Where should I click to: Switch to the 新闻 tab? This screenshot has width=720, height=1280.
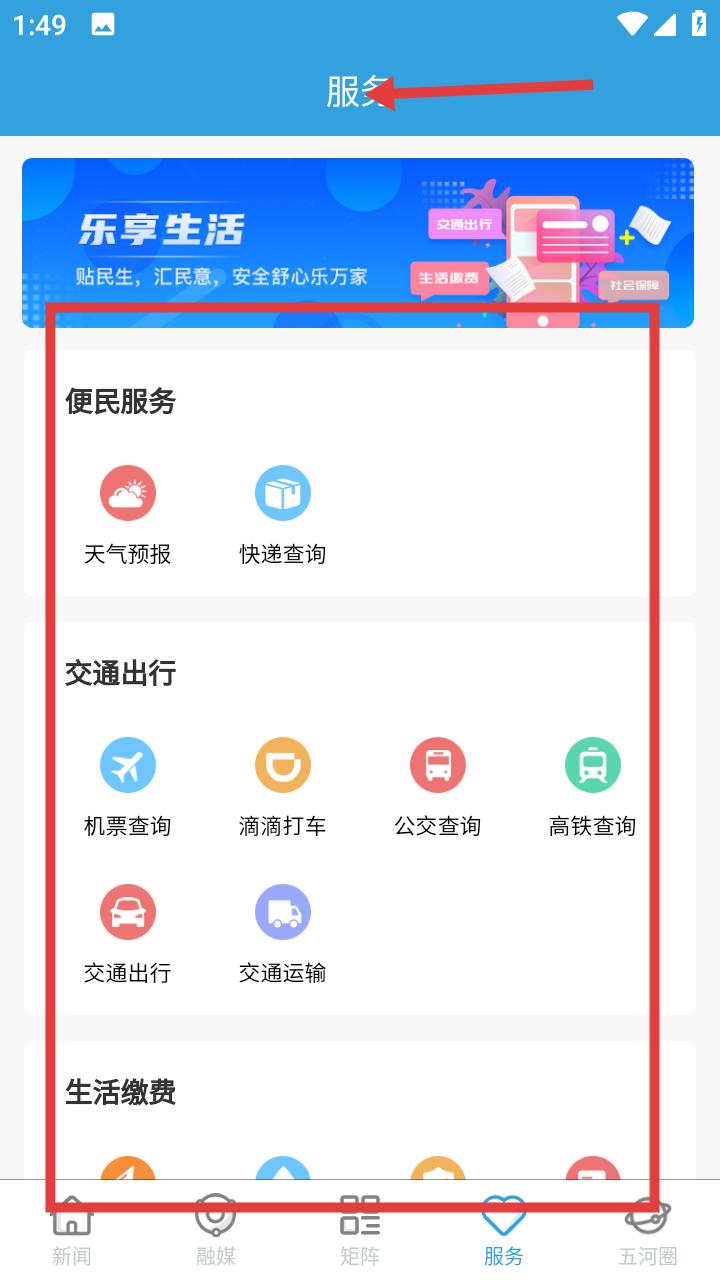pyautogui.click(x=72, y=1232)
